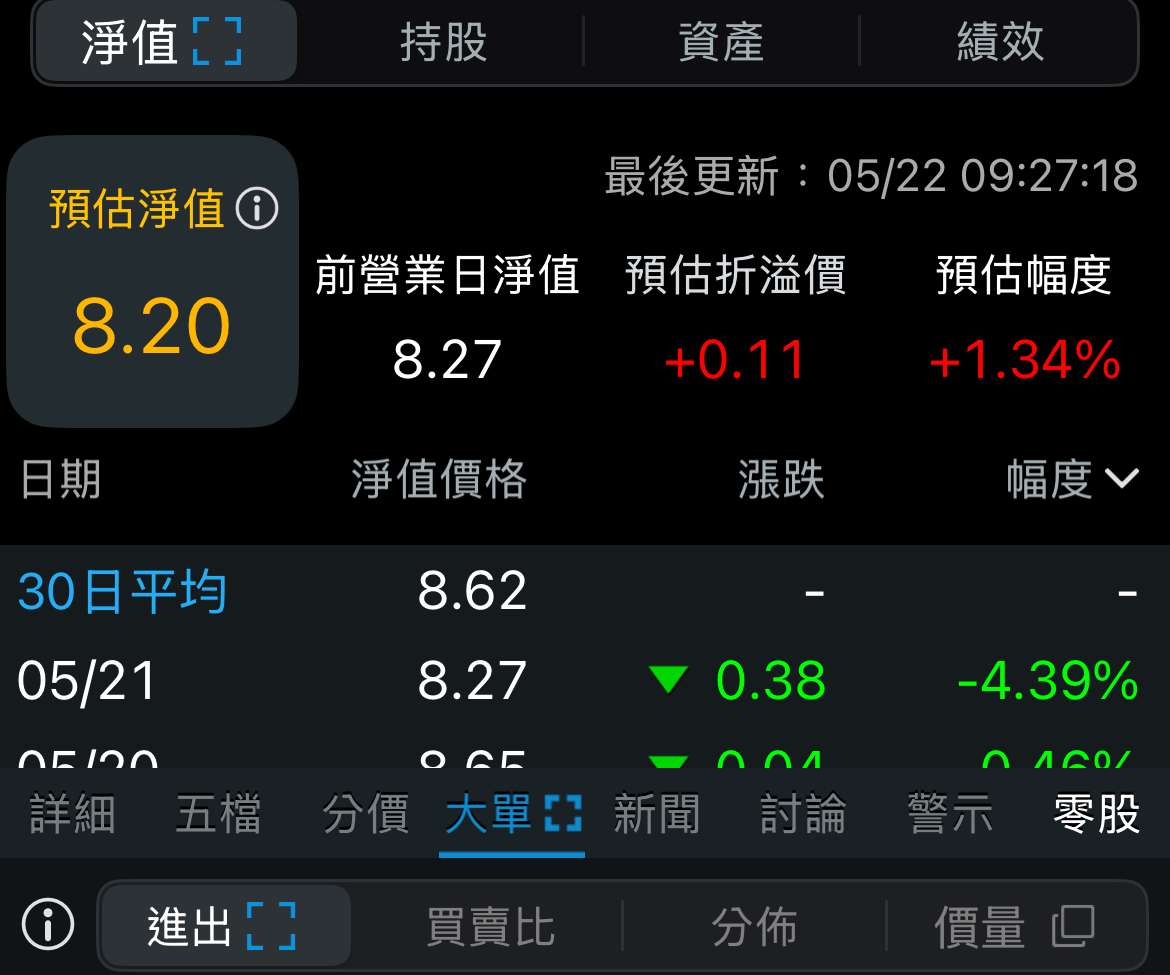Show the 分佈 segment
This screenshot has height=975, width=1170.
click(x=754, y=927)
